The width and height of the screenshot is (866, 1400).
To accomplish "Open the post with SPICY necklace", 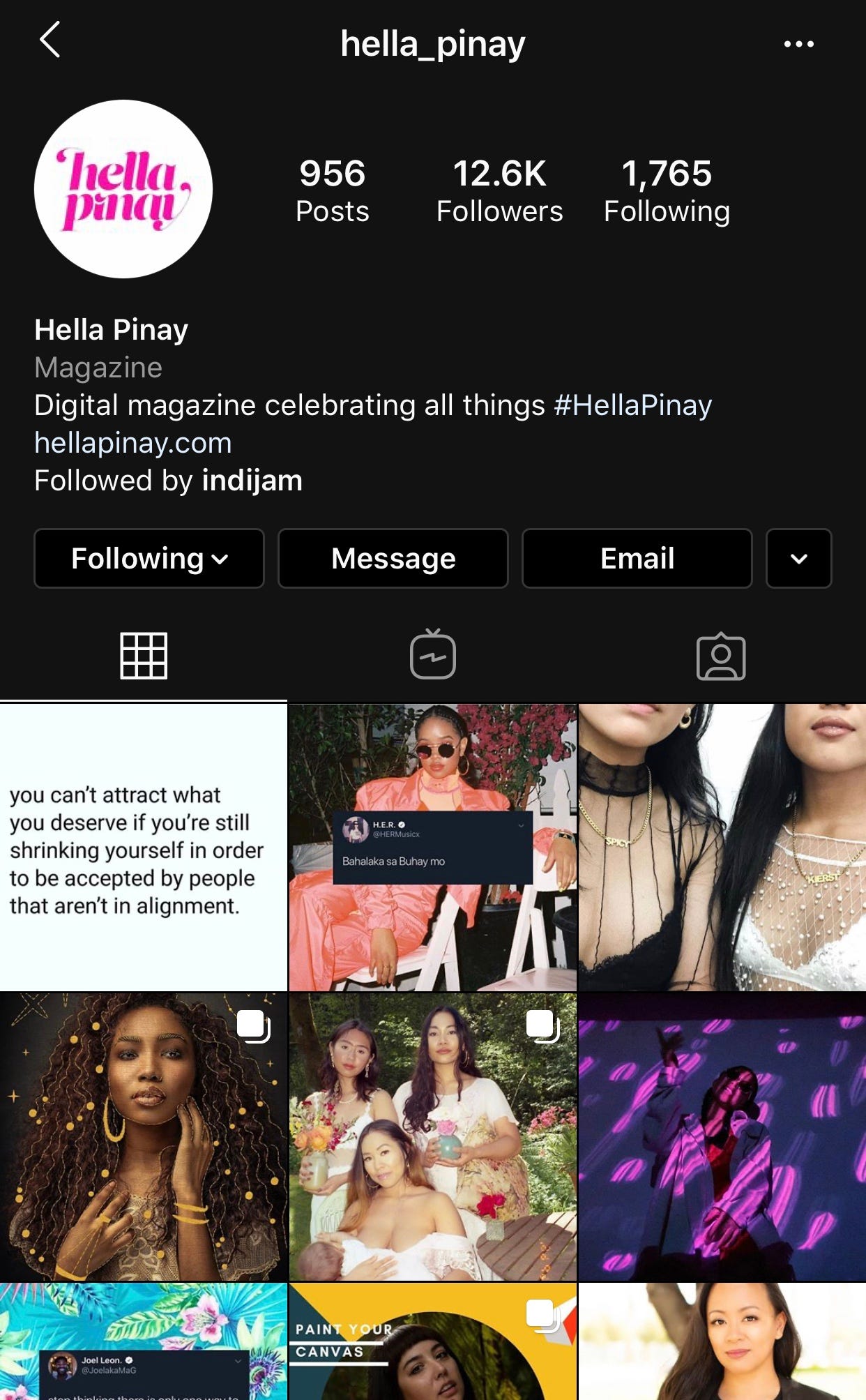I will [722, 848].
